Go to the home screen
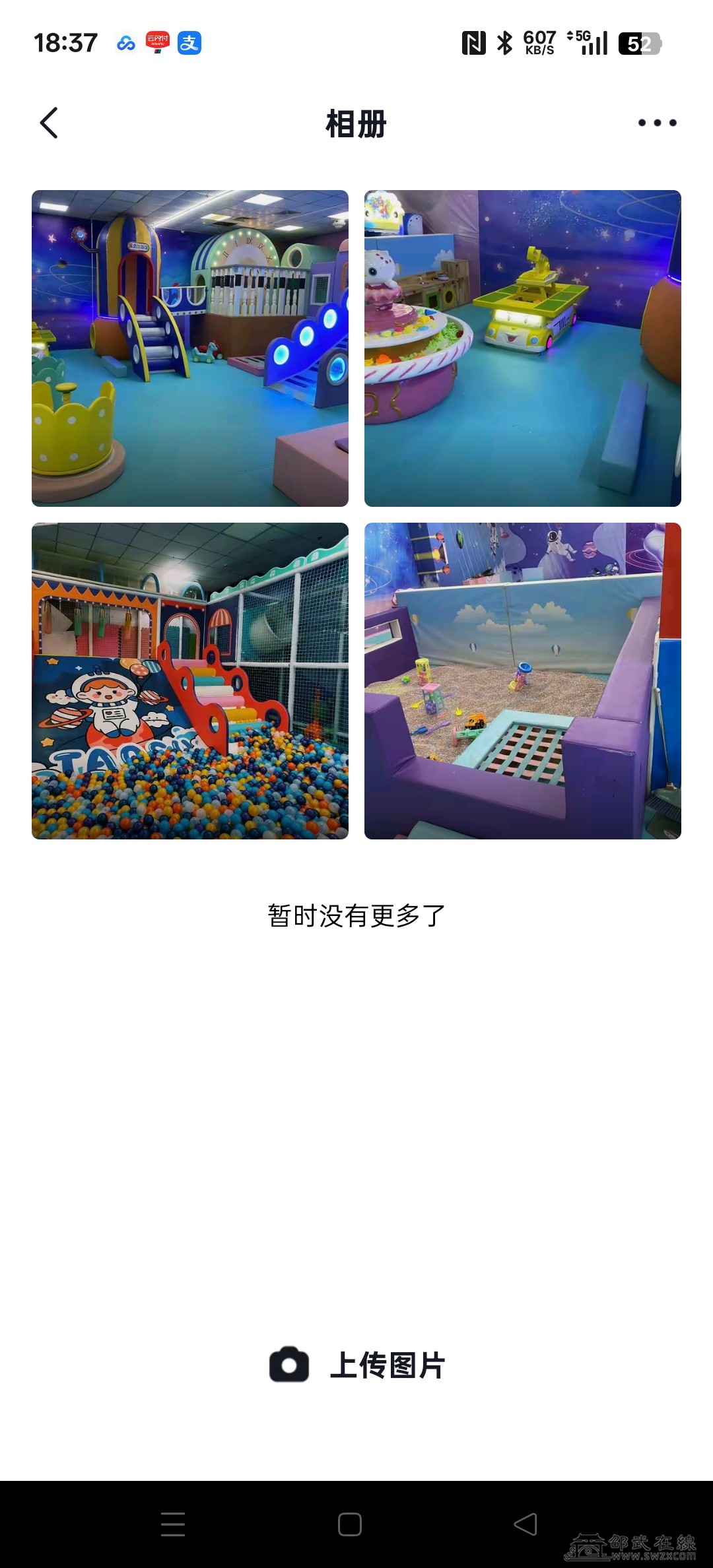The height and width of the screenshot is (1568, 713). [x=350, y=1524]
